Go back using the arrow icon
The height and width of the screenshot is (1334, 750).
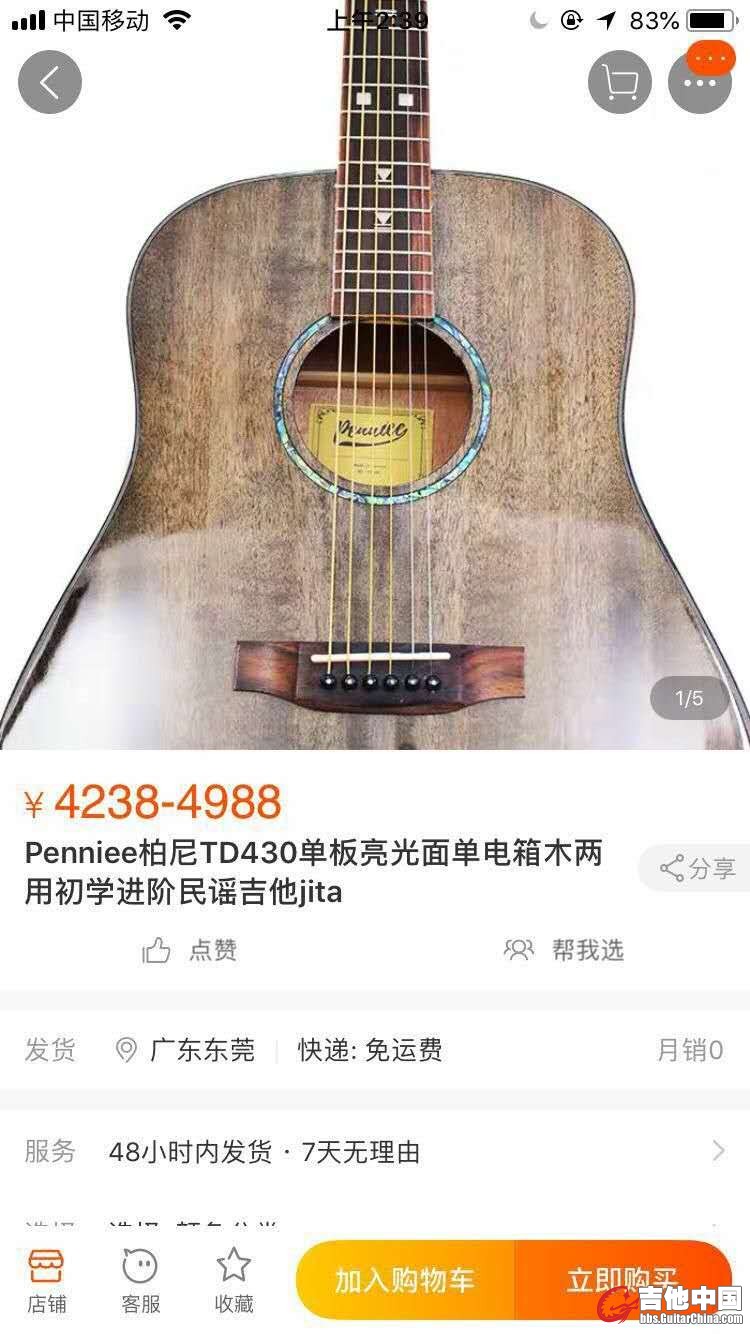[x=49, y=82]
